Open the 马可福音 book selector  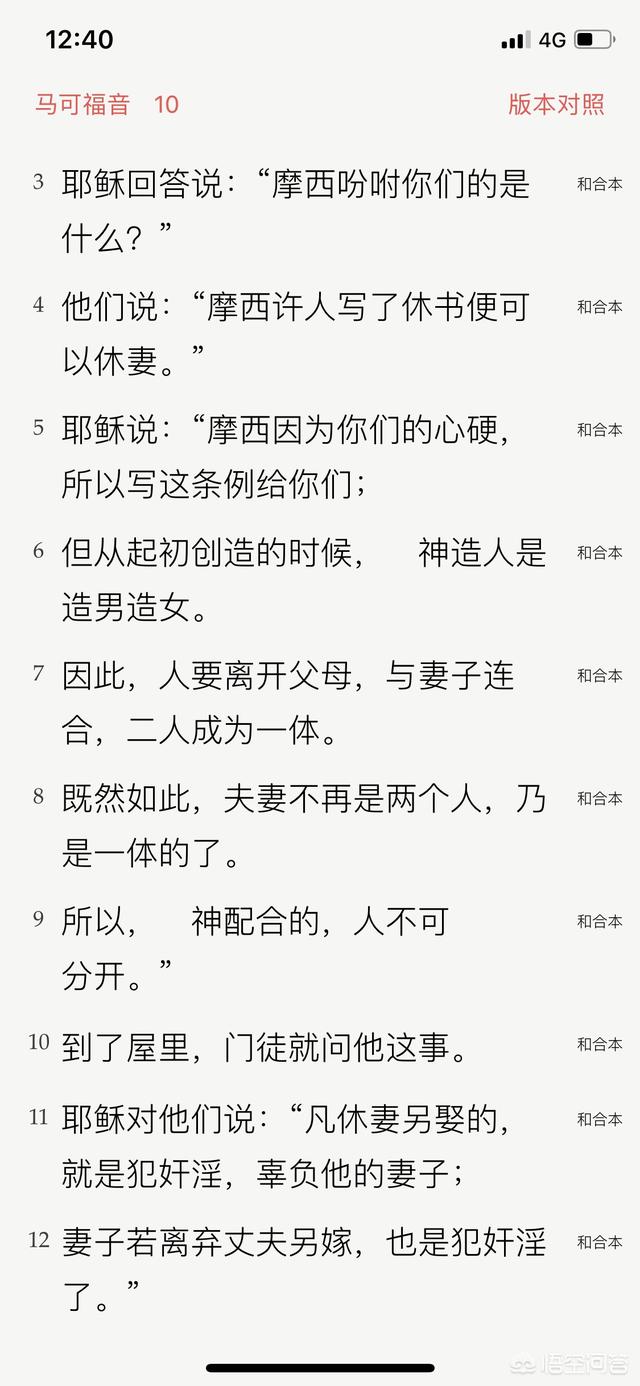83,104
